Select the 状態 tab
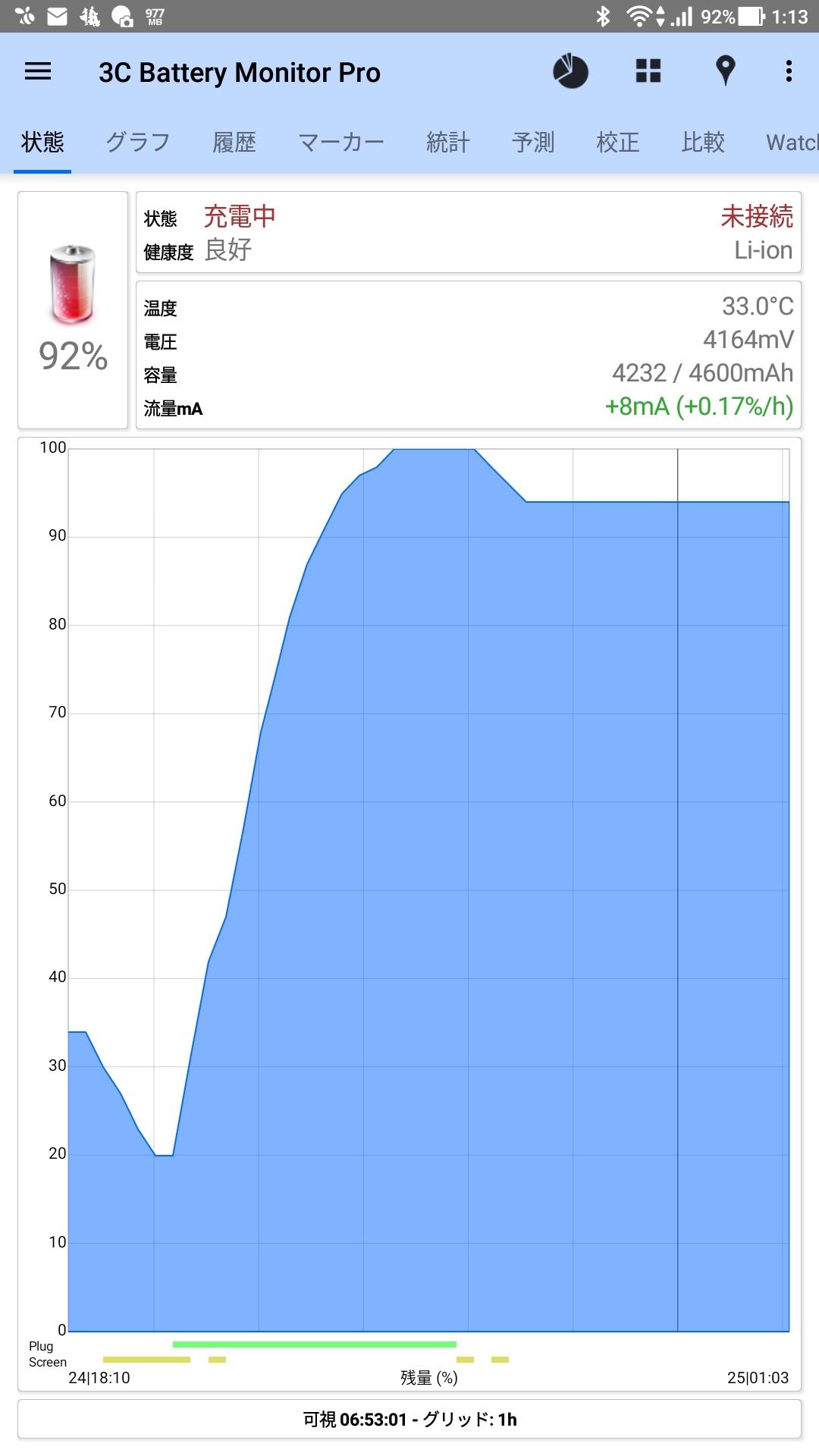819x1456 pixels. [x=42, y=142]
